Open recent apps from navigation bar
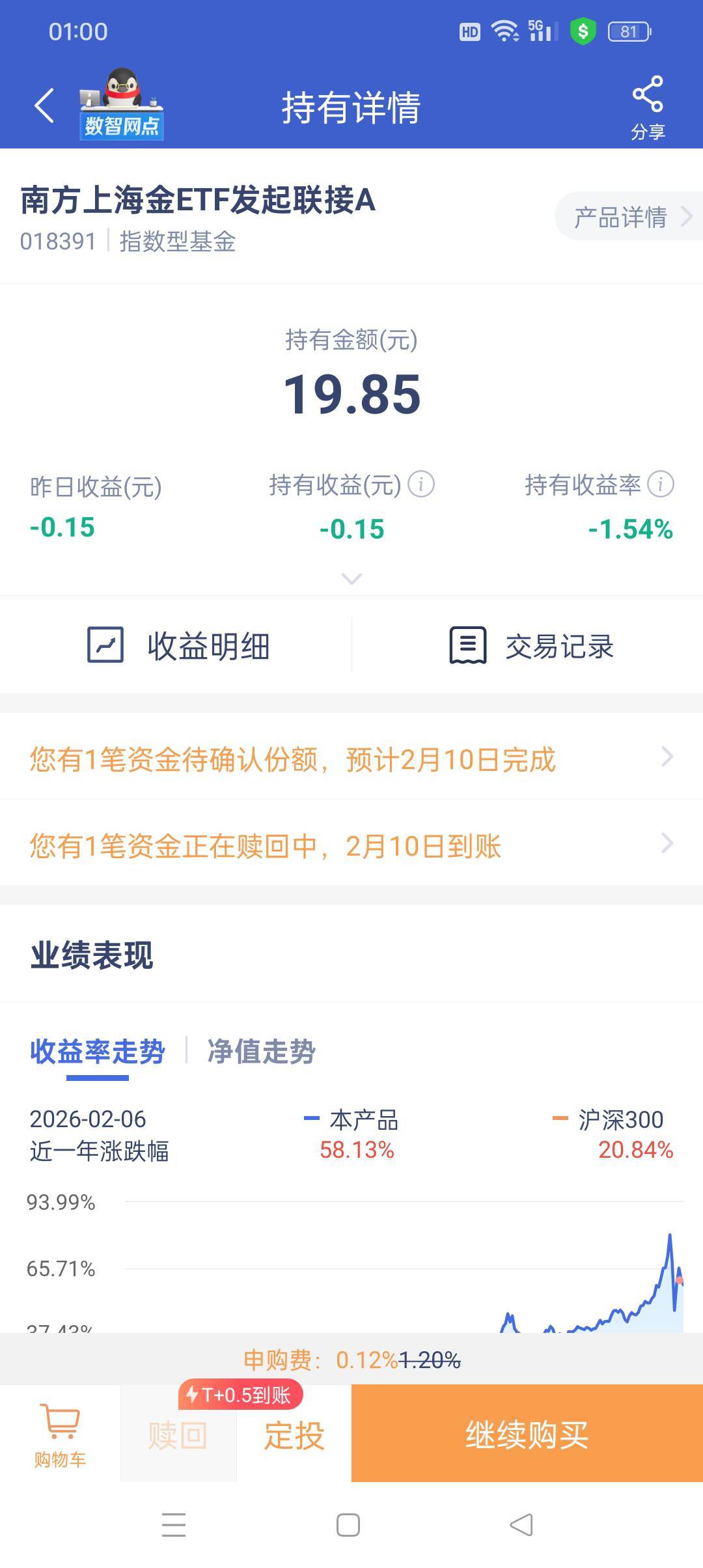Screen dimensions: 703x1568 click(x=174, y=1525)
